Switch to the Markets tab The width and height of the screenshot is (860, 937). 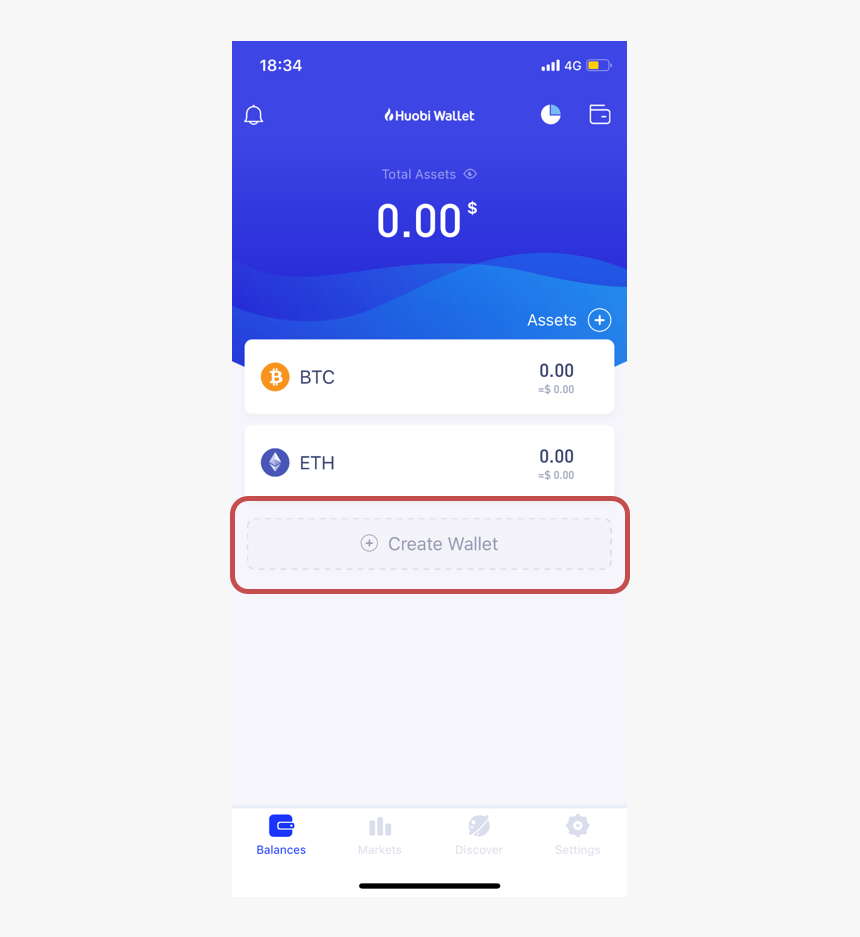380,836
